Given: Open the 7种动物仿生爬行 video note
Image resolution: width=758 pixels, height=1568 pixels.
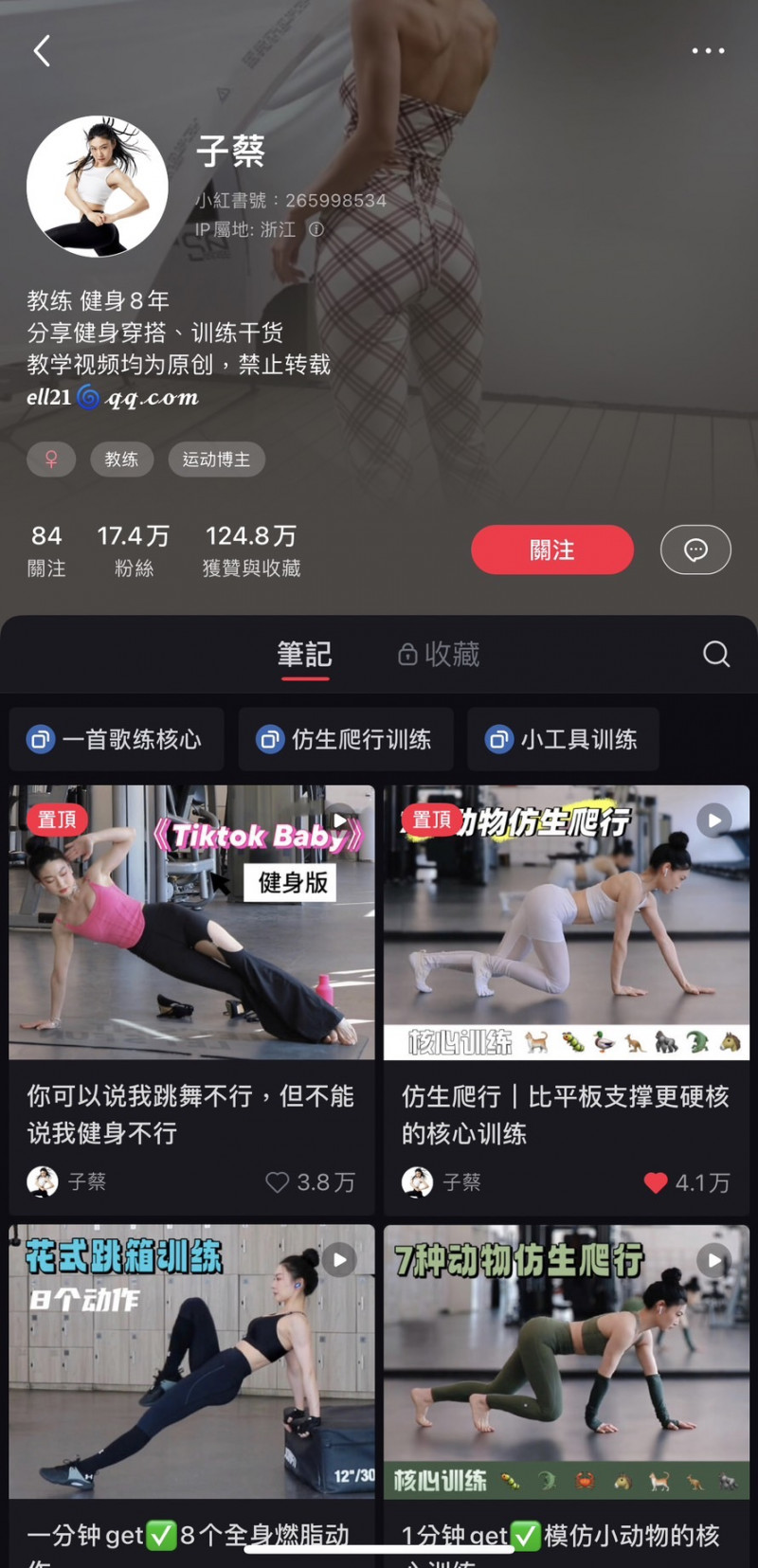Looking at the screenshot, I should tap(567, 1361).
